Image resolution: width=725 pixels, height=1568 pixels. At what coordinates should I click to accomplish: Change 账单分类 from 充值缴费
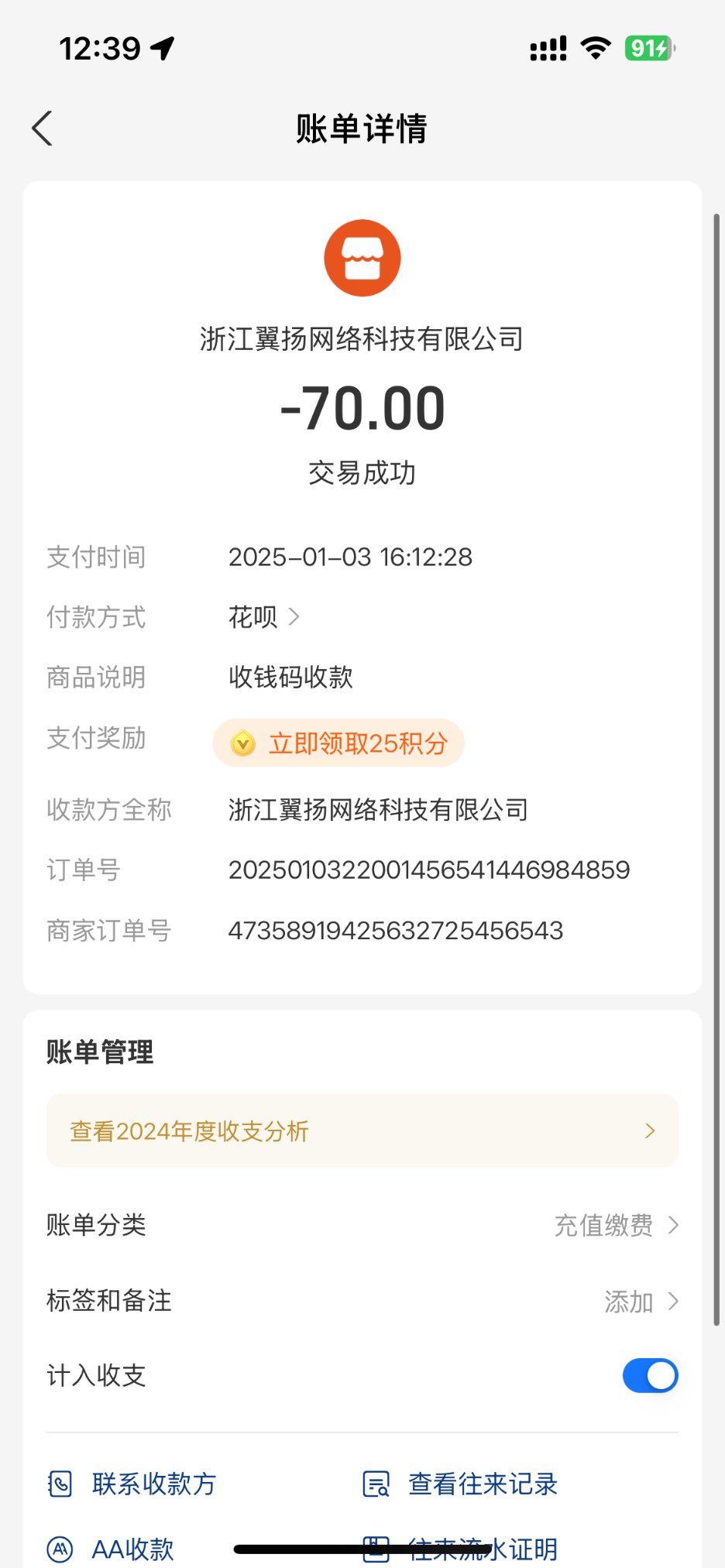point(616,1225)
